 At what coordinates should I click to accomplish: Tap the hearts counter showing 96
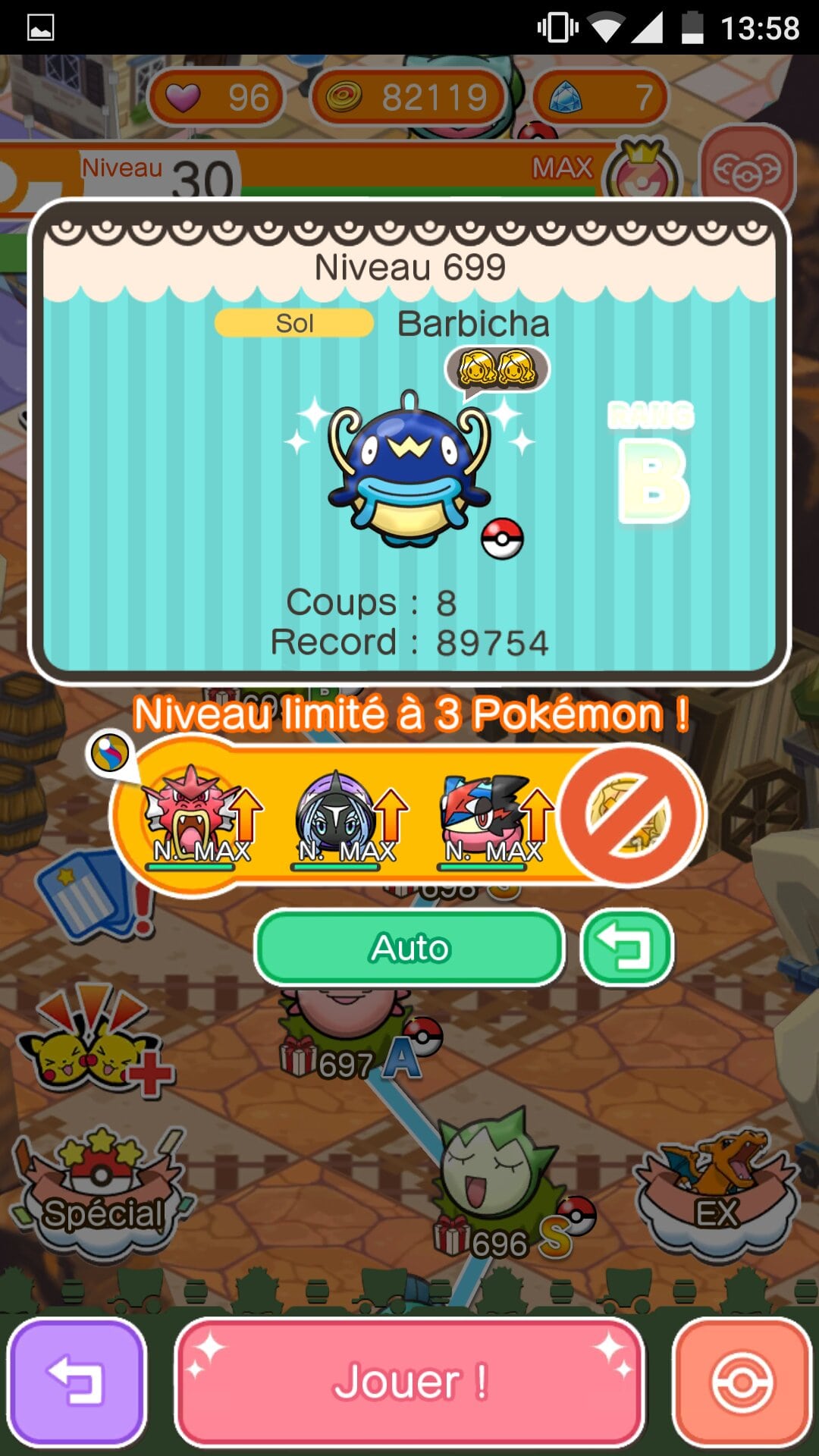217,97
